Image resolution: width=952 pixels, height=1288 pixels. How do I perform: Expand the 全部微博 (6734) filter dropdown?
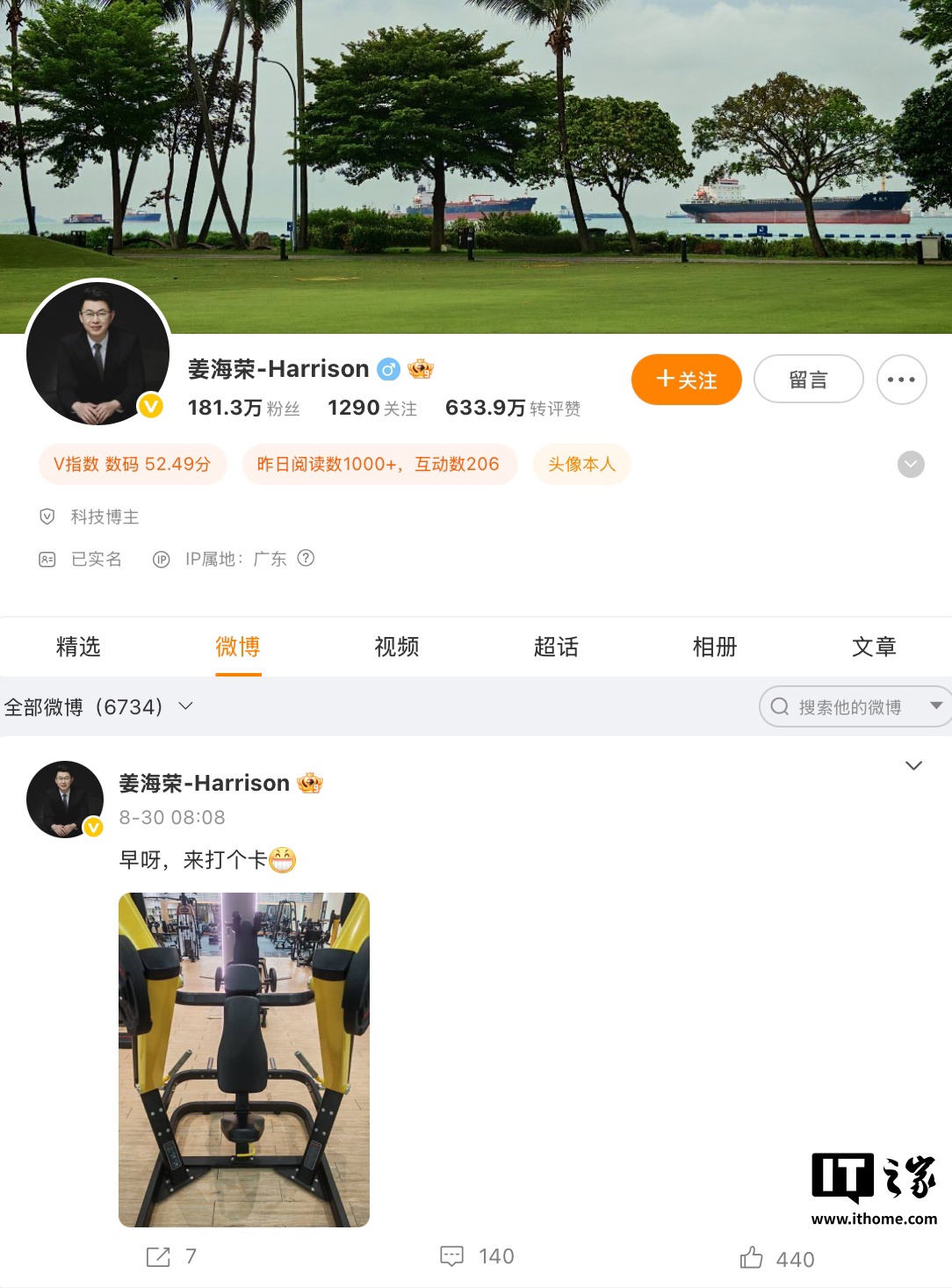pos(98,706)
